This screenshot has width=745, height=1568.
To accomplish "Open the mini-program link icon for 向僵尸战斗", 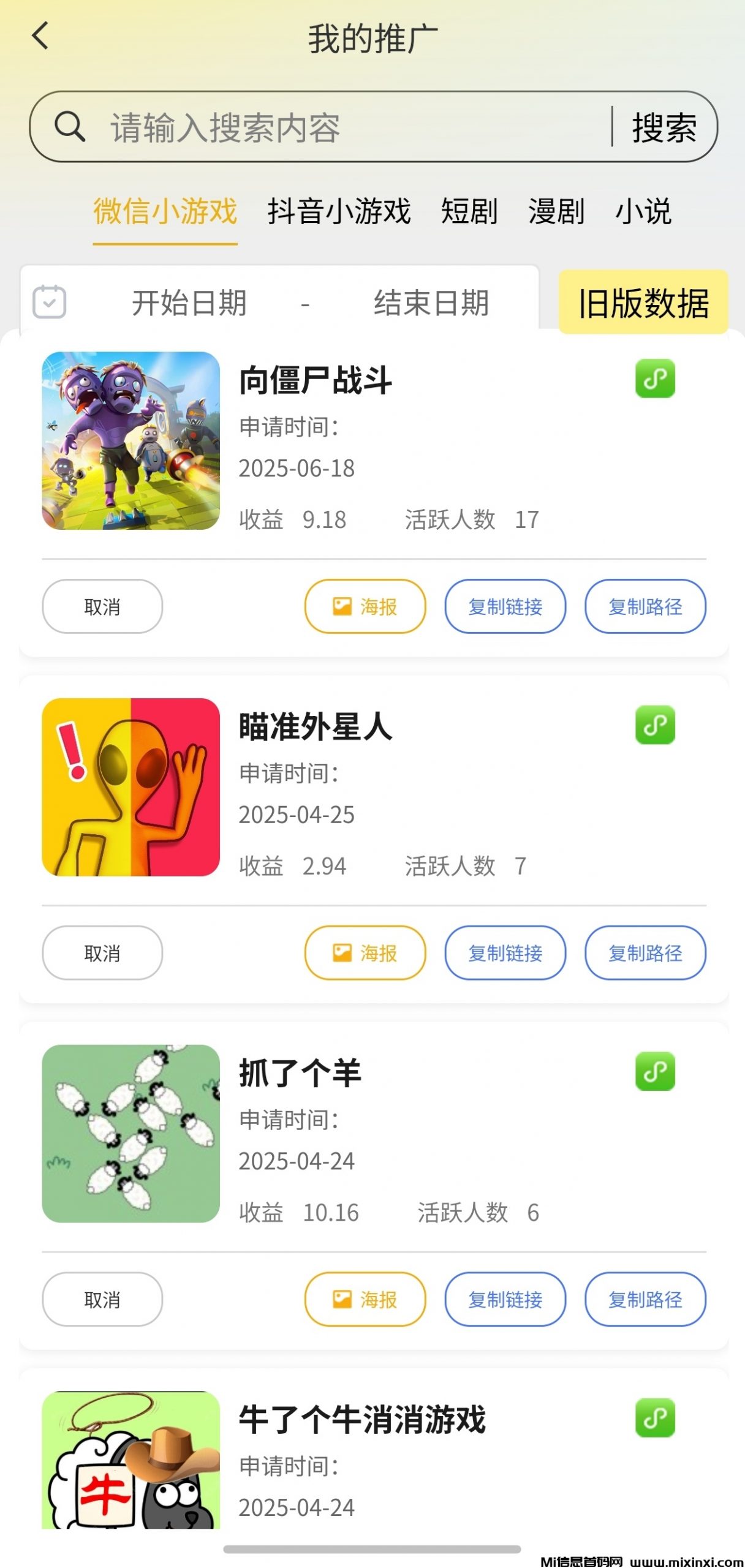I will pos(655,379).
